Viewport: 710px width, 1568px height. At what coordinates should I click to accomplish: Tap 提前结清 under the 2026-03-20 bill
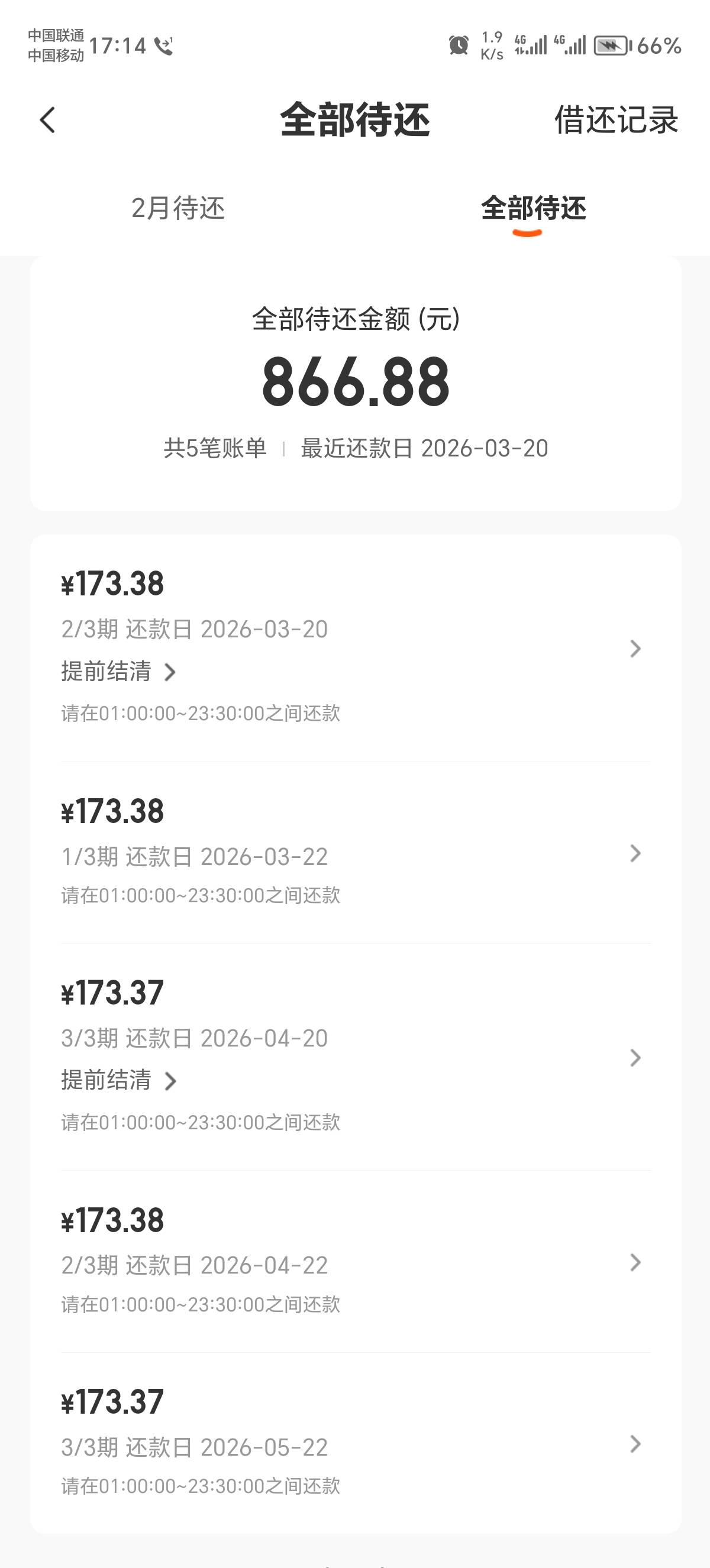[118, 672]
